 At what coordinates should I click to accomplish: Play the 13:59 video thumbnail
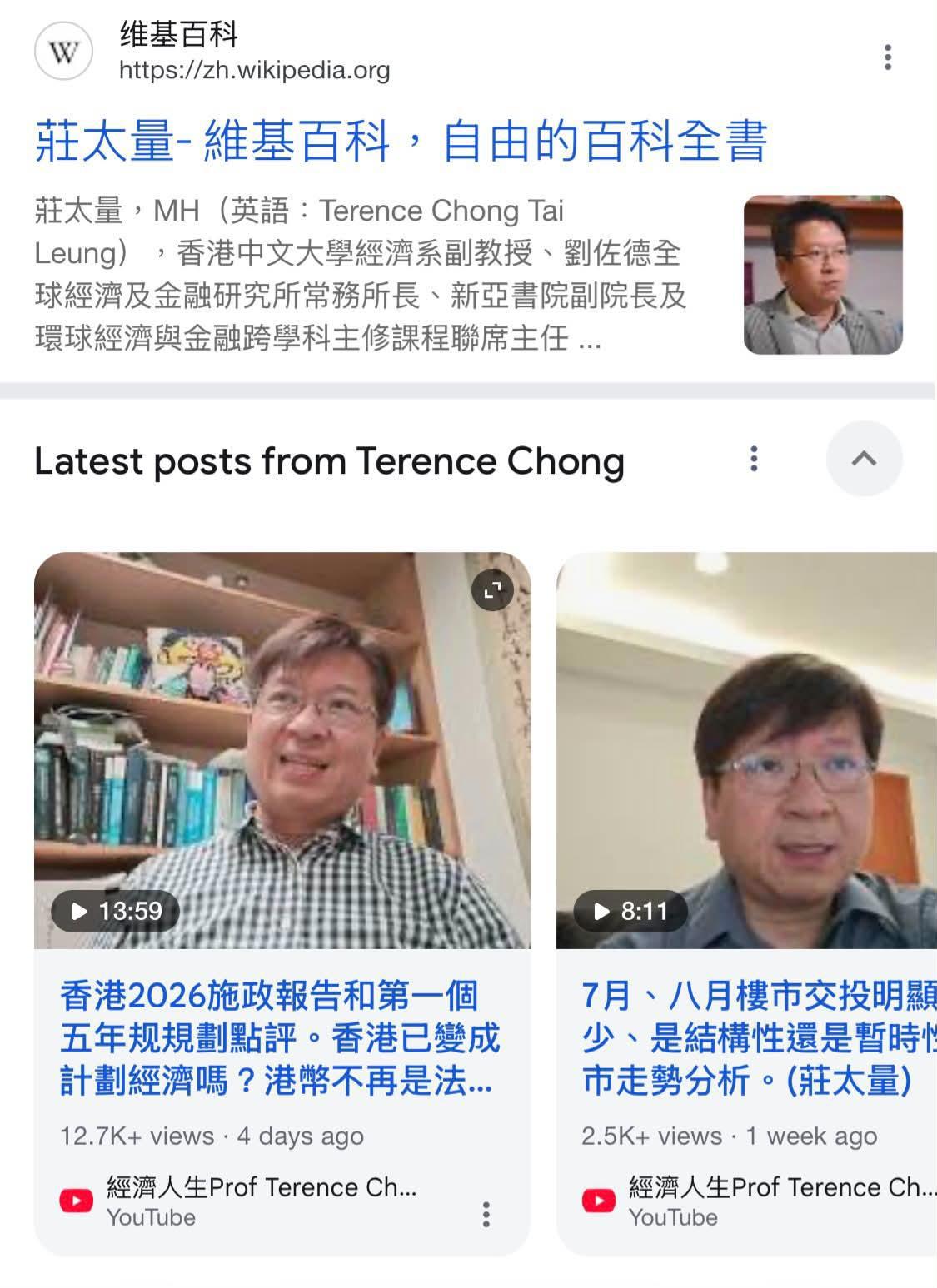pos(282,750)
